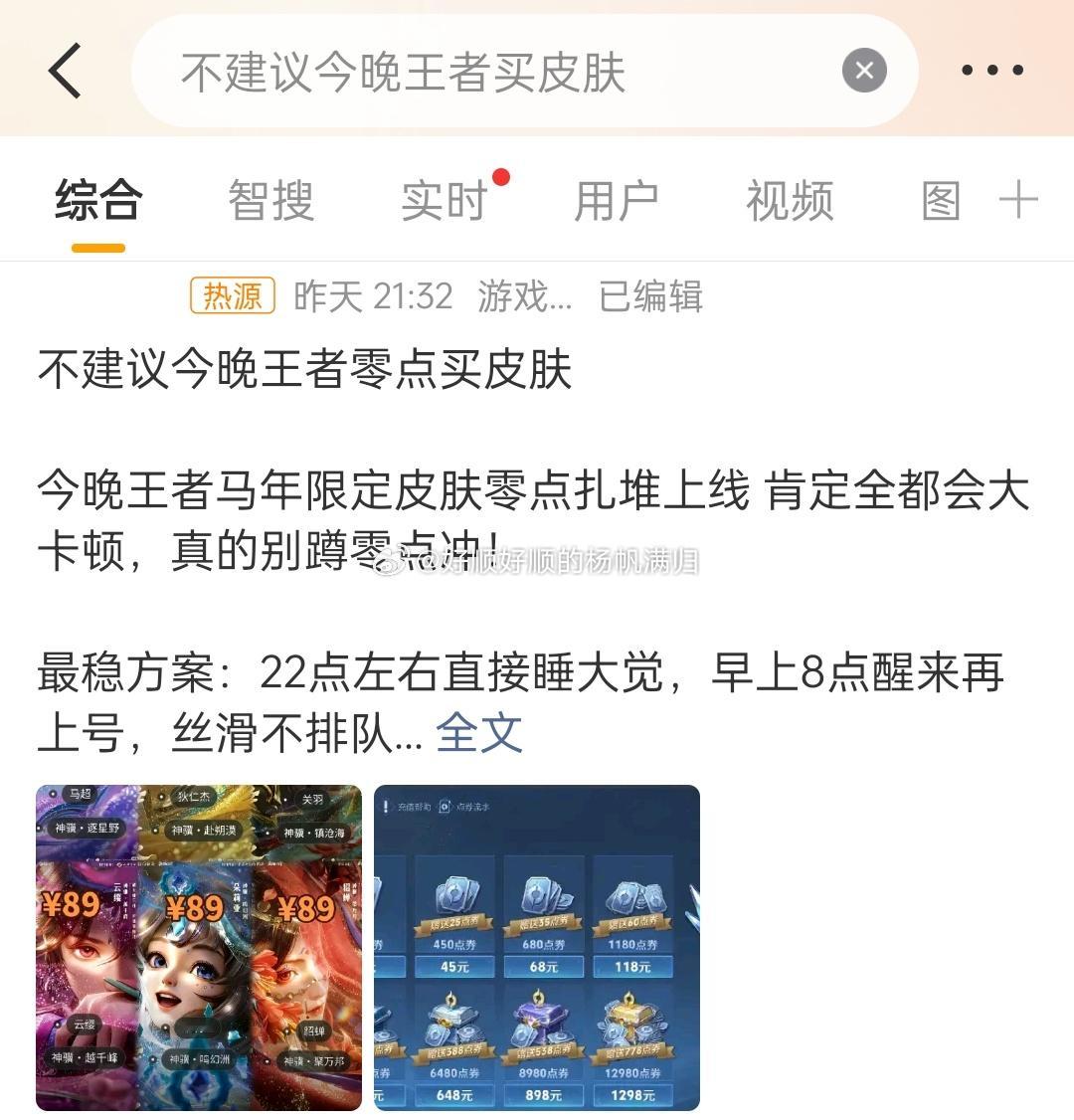1074x1120 pixels.
Task: Open the 视频 tab
Action: coord(787,199)
